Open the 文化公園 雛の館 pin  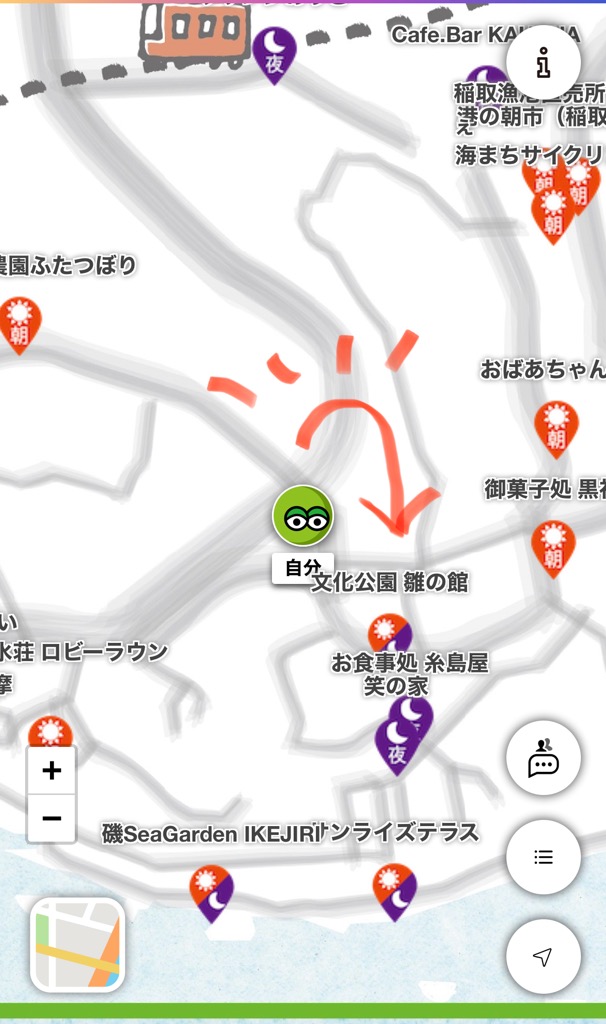pos(389,632)
